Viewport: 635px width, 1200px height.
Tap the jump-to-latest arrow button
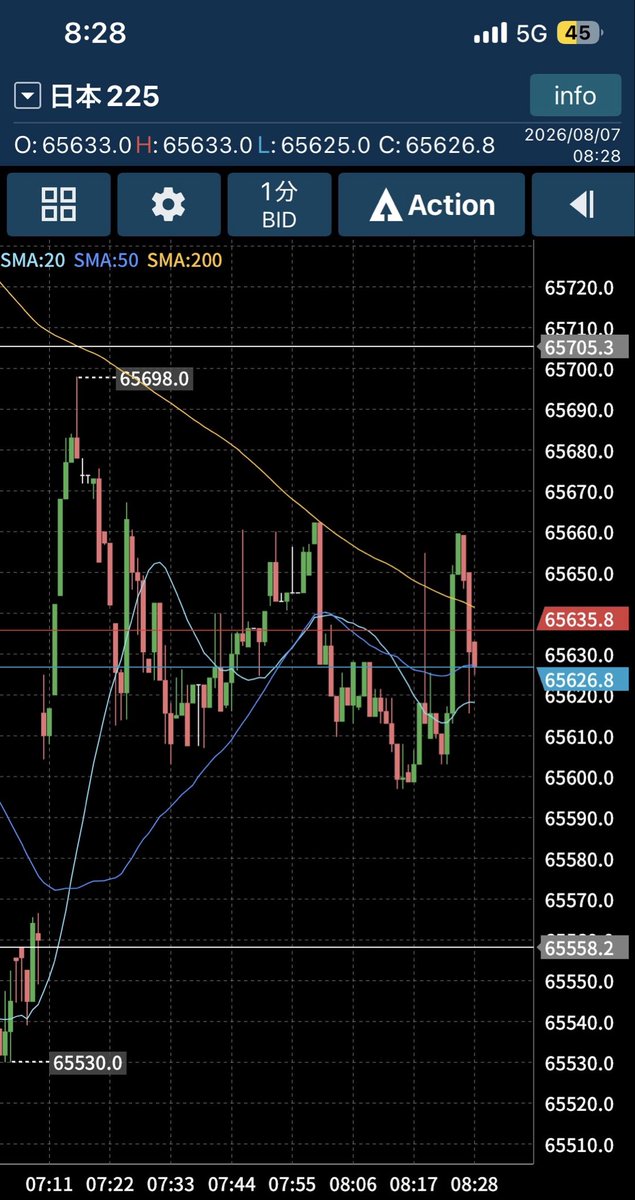(x=583, y=205)
